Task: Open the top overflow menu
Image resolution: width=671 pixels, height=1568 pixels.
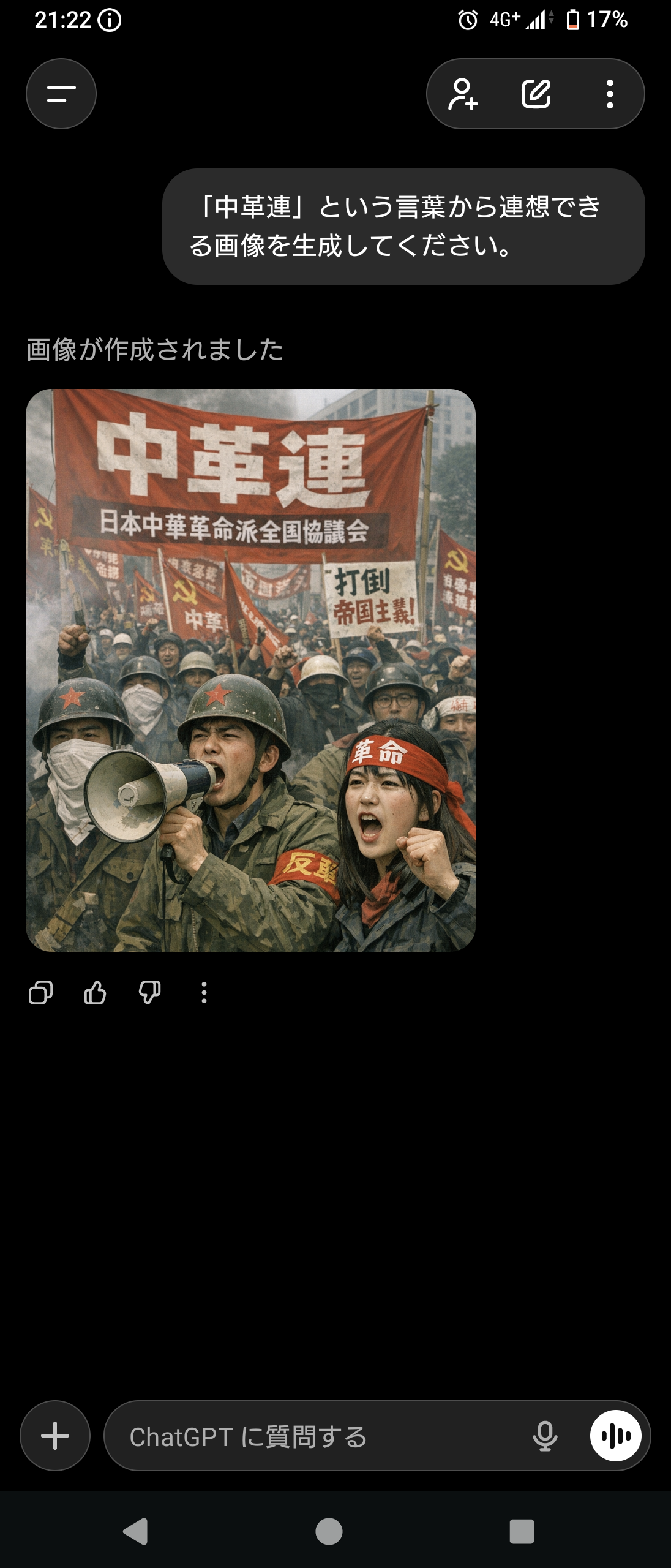Action: coord(609,94)
